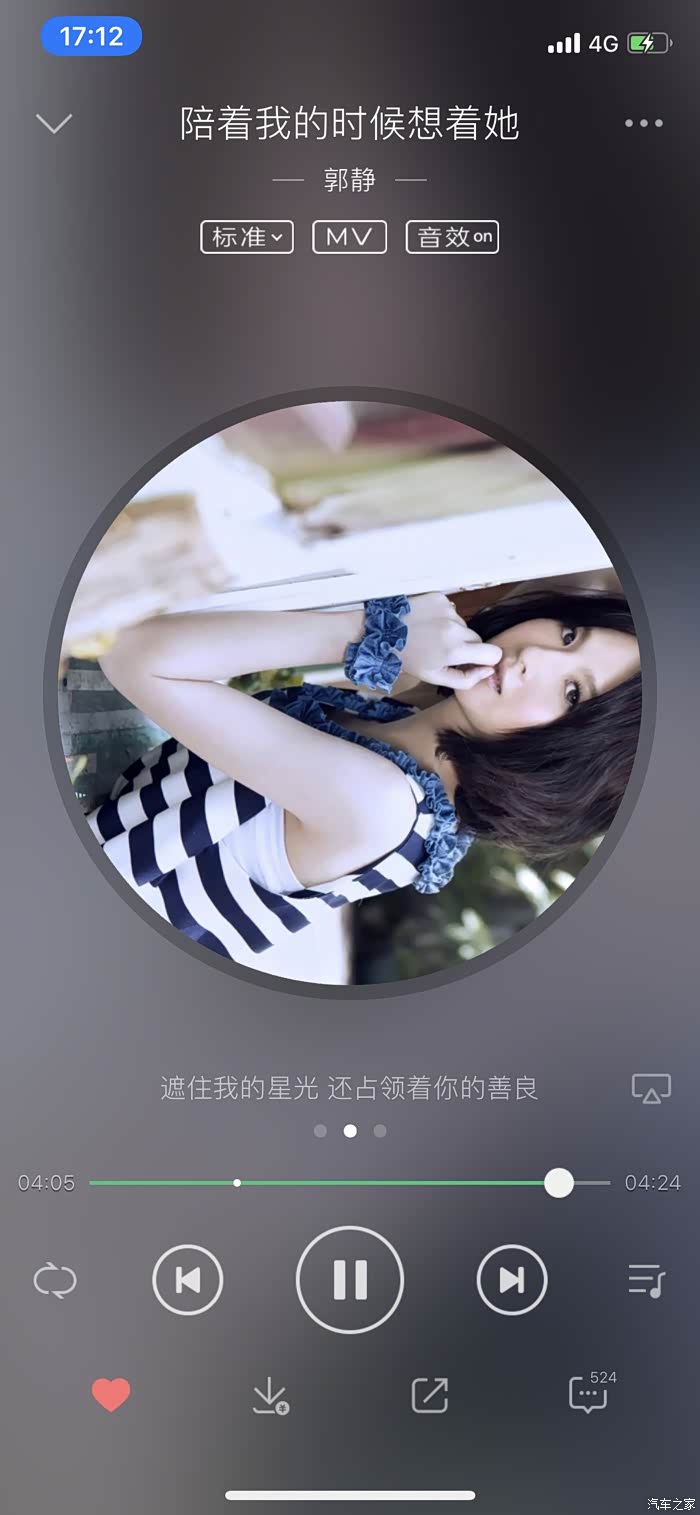Skip to the previous track
The height and width of the screenshot is (1515, 700).
tap(188, 1279)
